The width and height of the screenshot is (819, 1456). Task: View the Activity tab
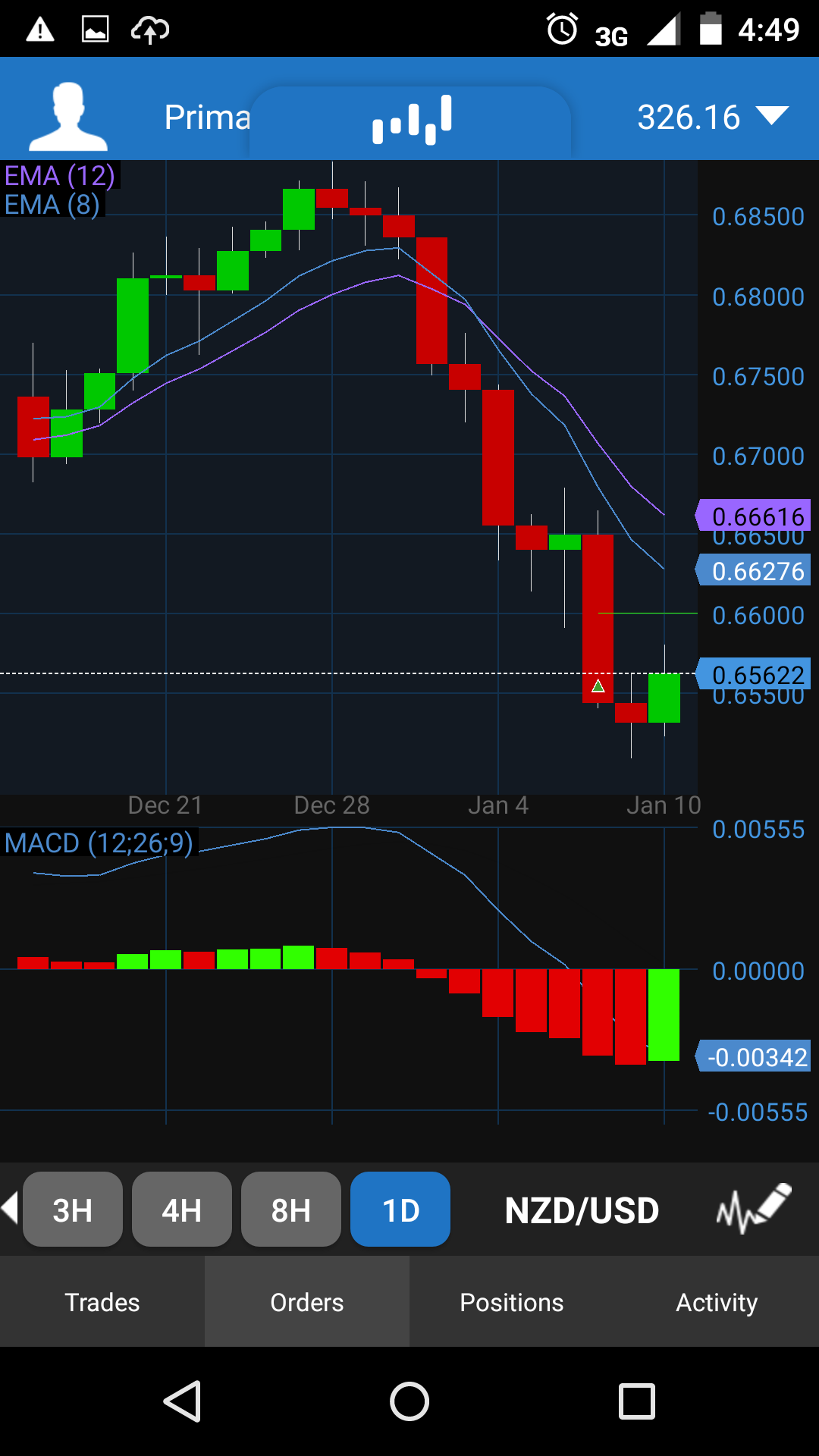tap(717, 1302)
